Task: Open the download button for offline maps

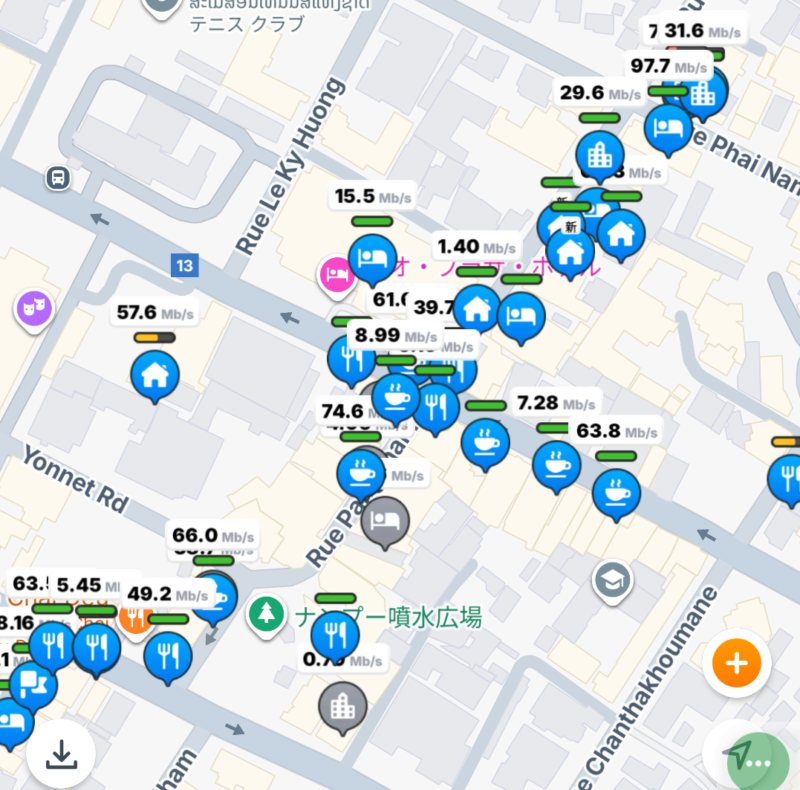Action: [x=61, y=753]
